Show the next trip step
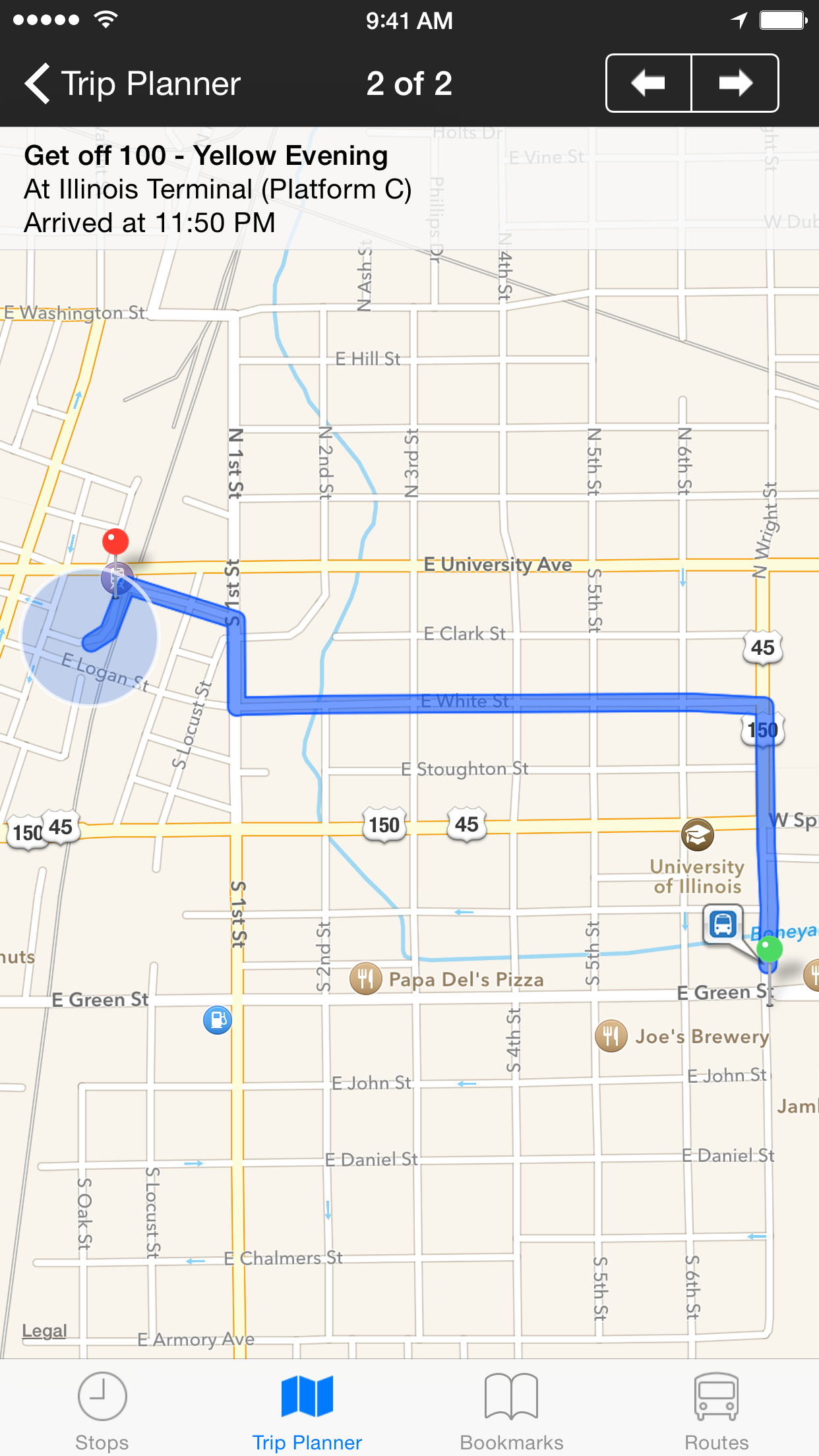This screenshot has width=819, height=1456. pos(735,83)
